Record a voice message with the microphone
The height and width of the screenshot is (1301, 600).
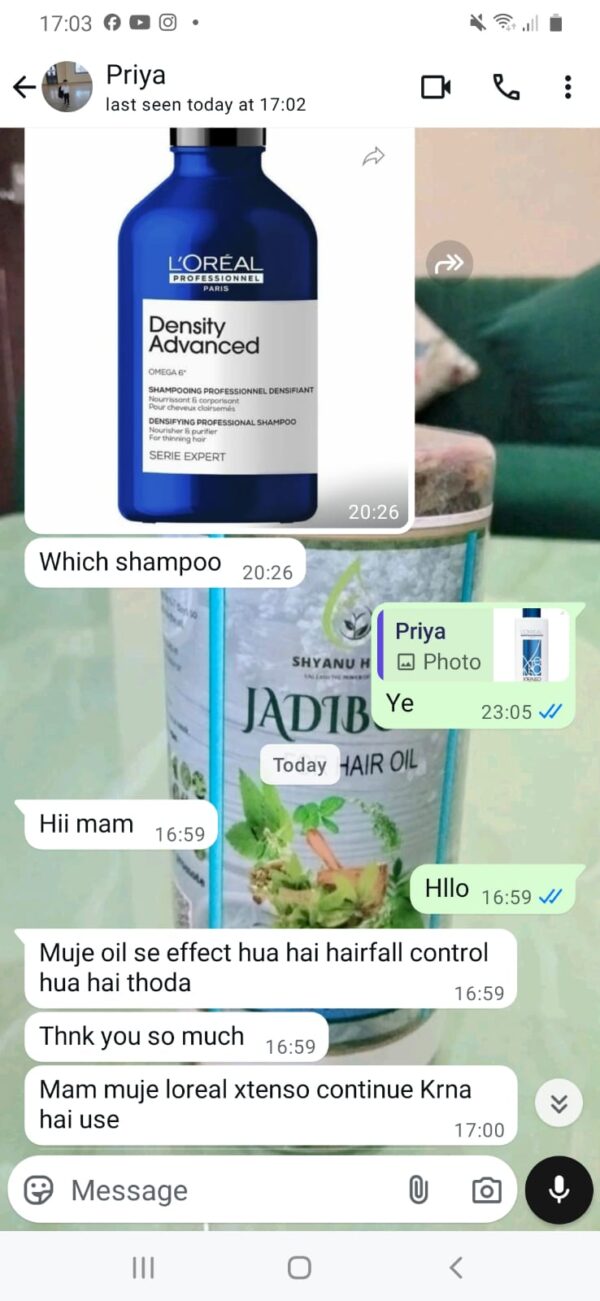click(559, 1190)
